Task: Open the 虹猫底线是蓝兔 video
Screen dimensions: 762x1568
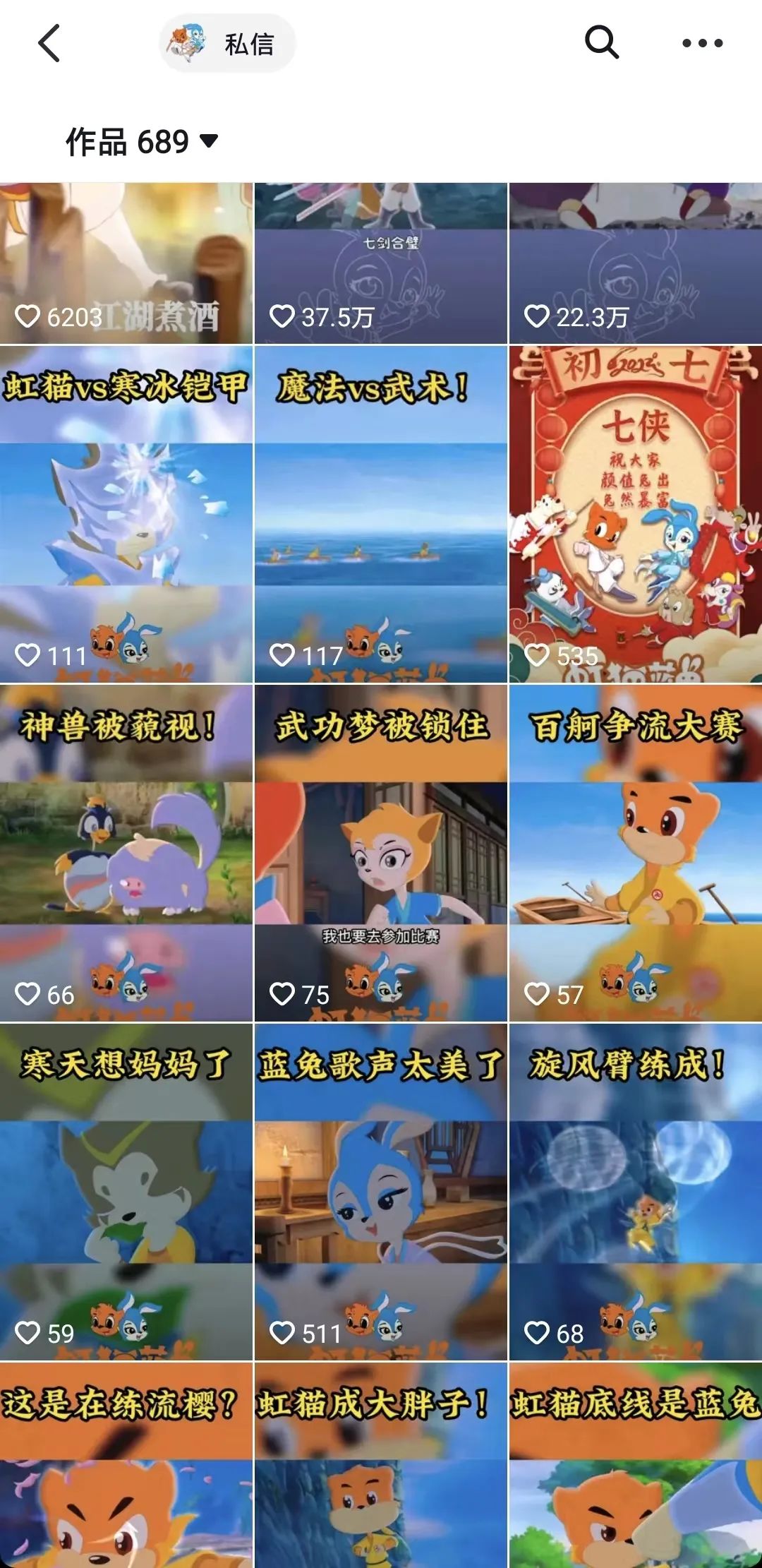Action: (x=636, y=1465)
